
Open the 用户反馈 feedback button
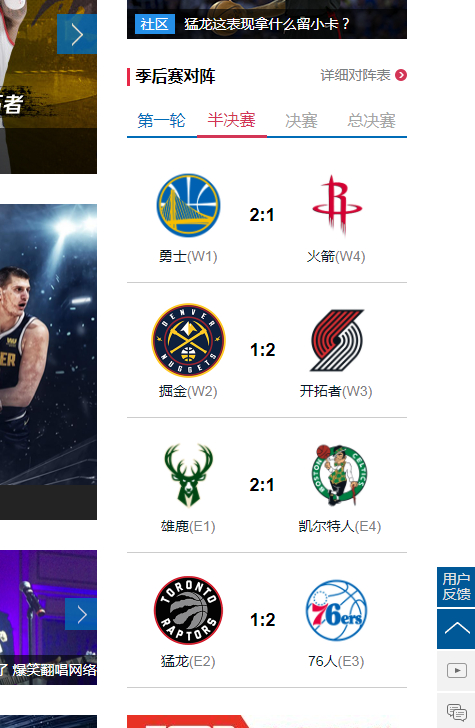[x=456, y=587]
